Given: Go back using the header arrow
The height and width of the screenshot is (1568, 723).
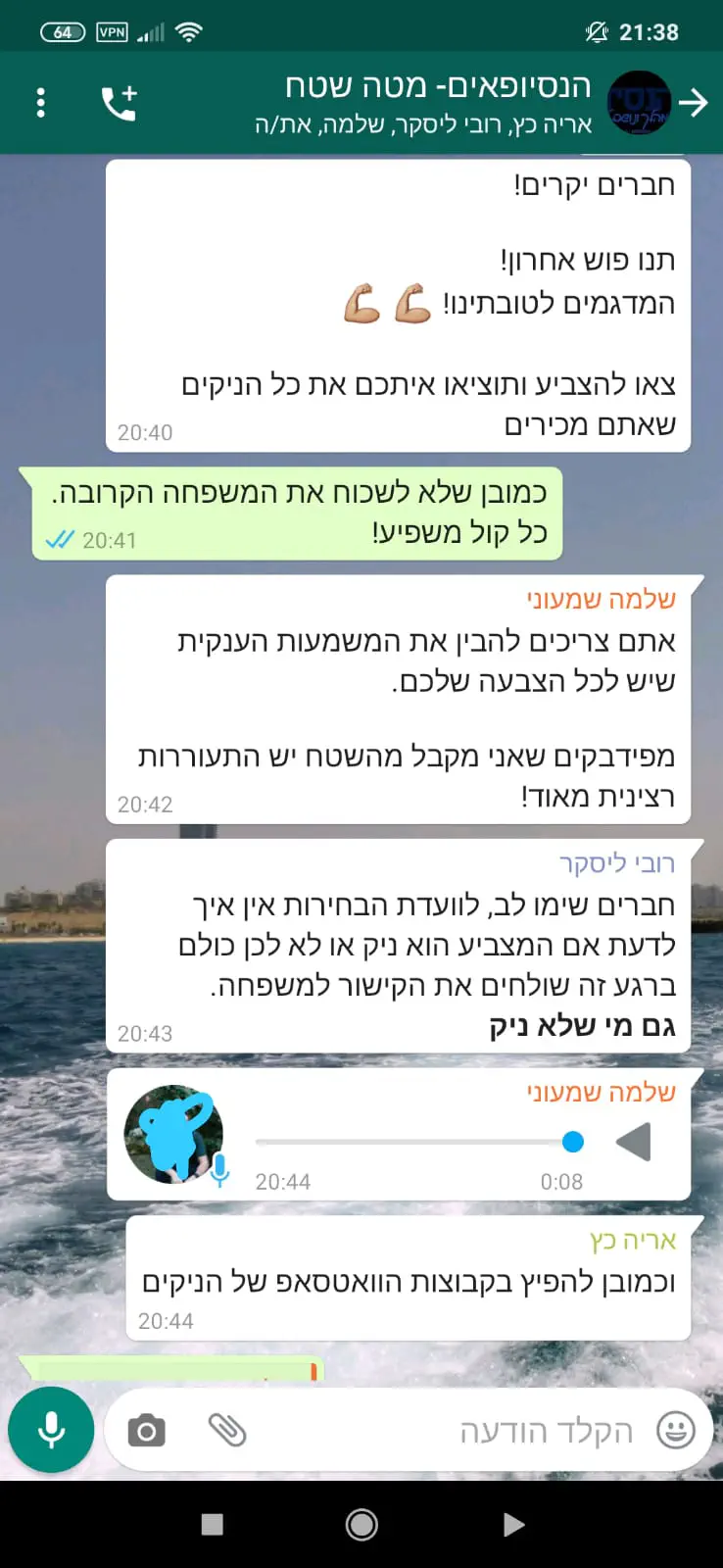Looking at the screenshot, I should (694, 103).
